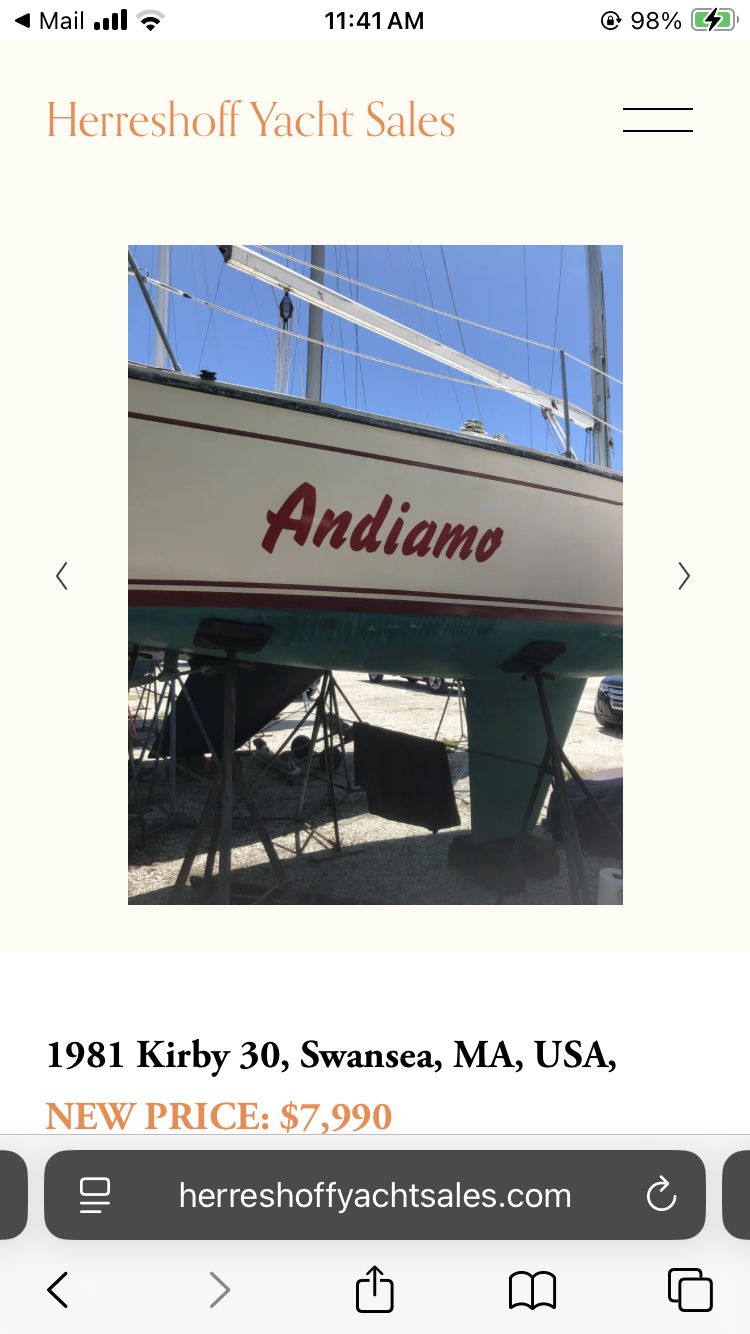Open the tabs overview
This screenshot has height=1334, width=750.
pyautogui.click(x=690, y=1290)
